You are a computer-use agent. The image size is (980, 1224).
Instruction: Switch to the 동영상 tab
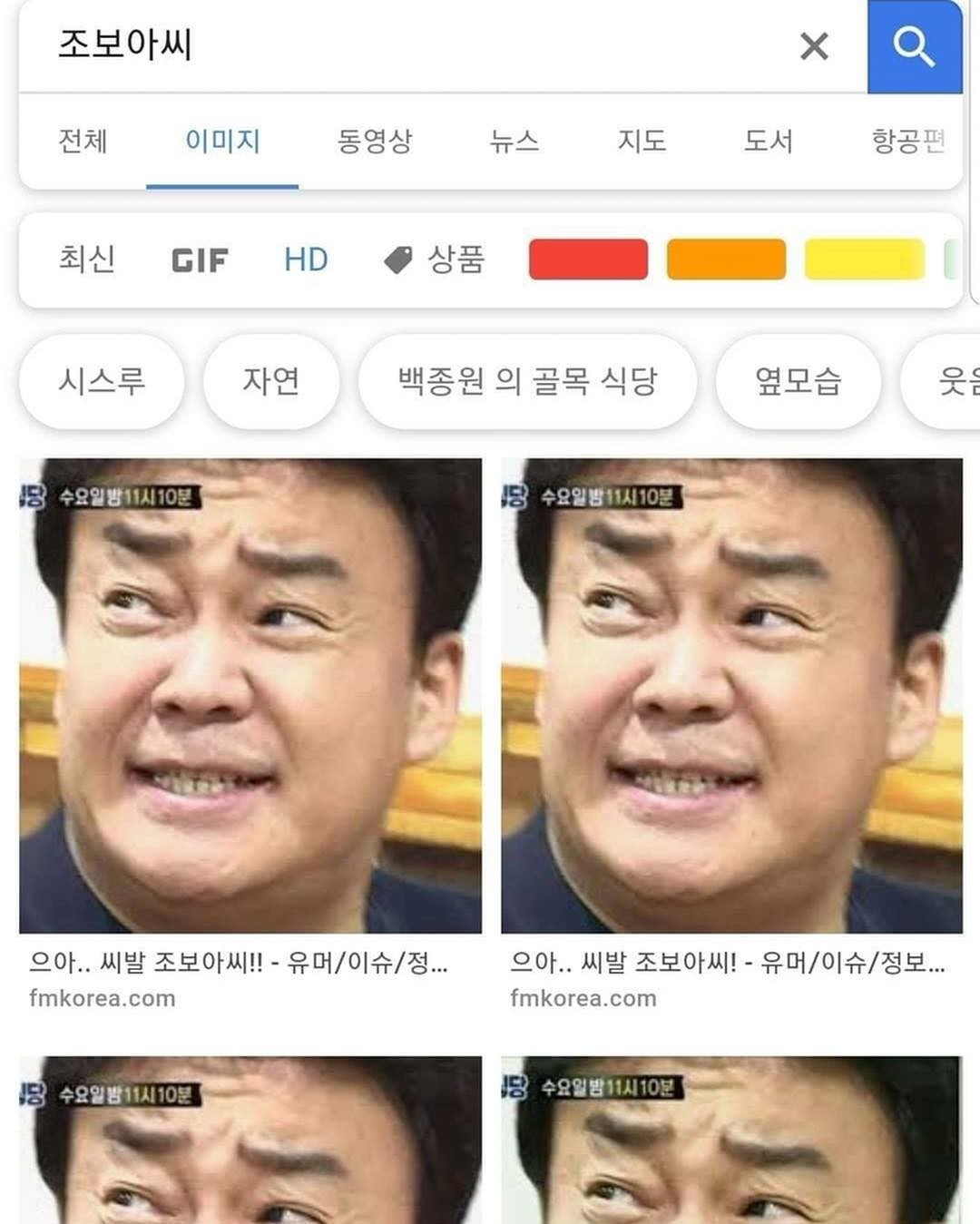pyautogui.click(x=375, y=141)
